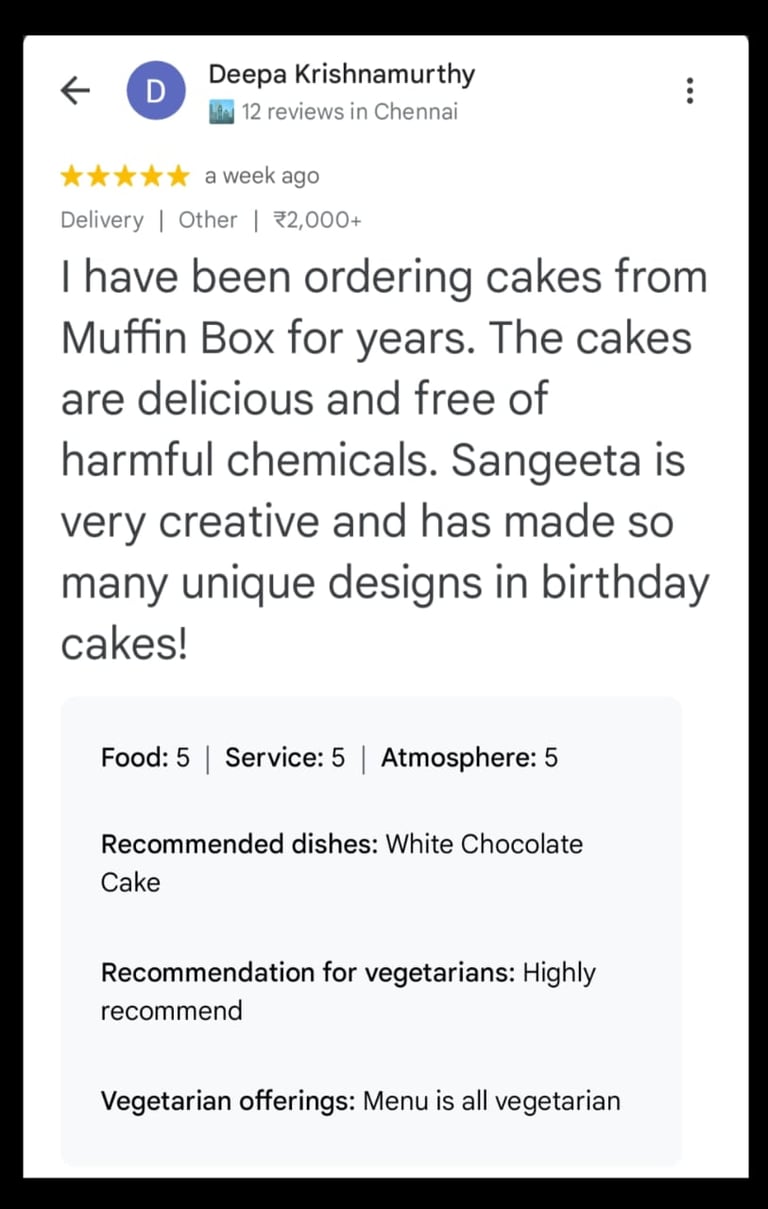Go back using the arrow icon
This screenshot has height=1209, width=768.
tap(75, 91)
